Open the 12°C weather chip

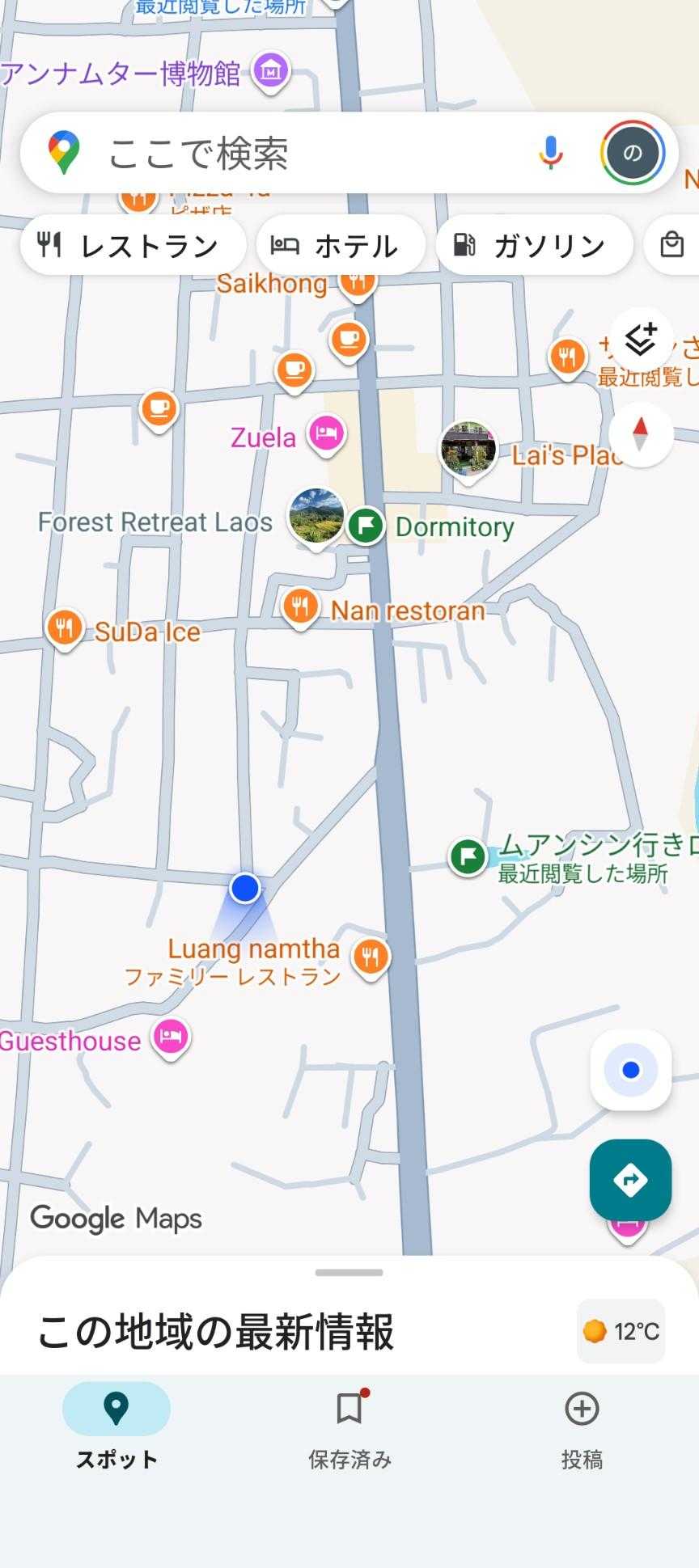tap(621, 1331)
